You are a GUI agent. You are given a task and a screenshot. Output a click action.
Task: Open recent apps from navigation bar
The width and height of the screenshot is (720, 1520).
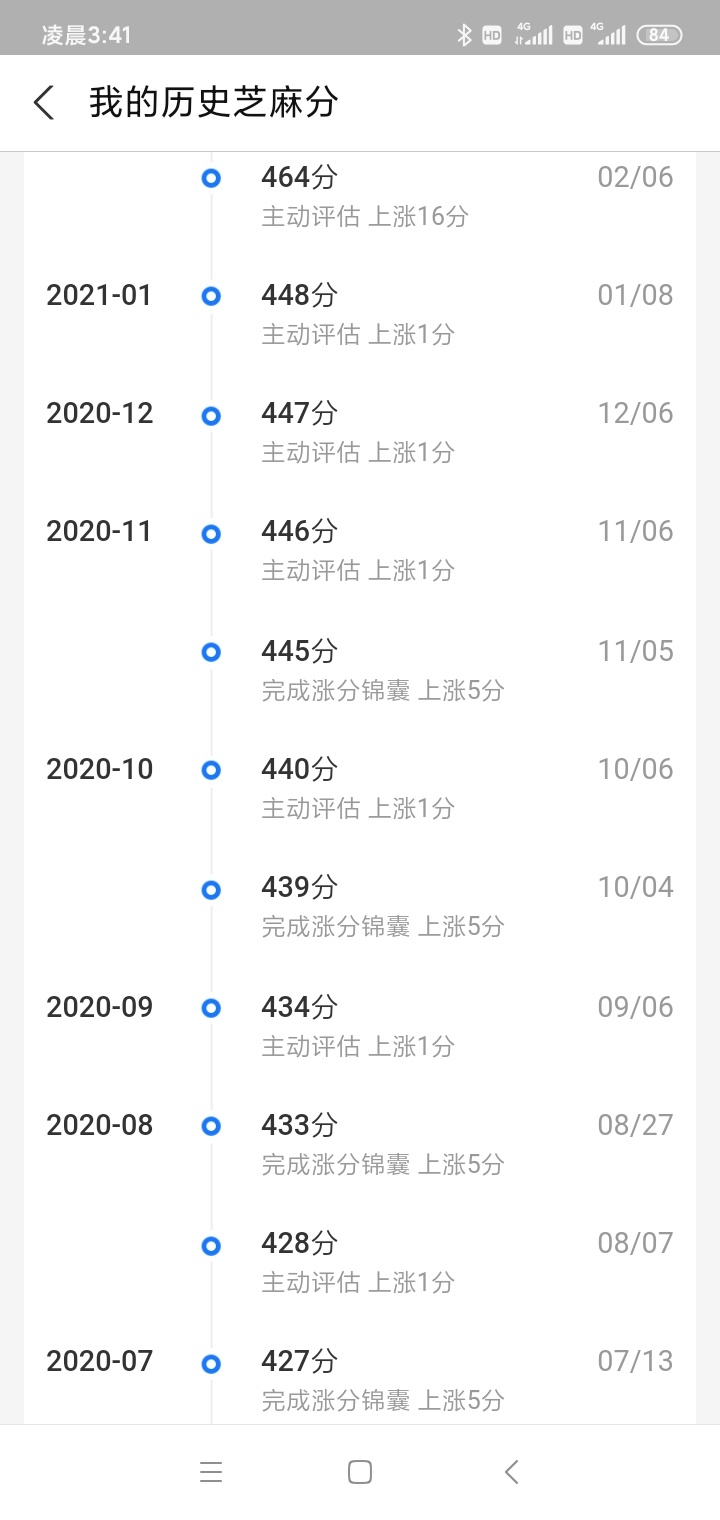(210, 1472)
